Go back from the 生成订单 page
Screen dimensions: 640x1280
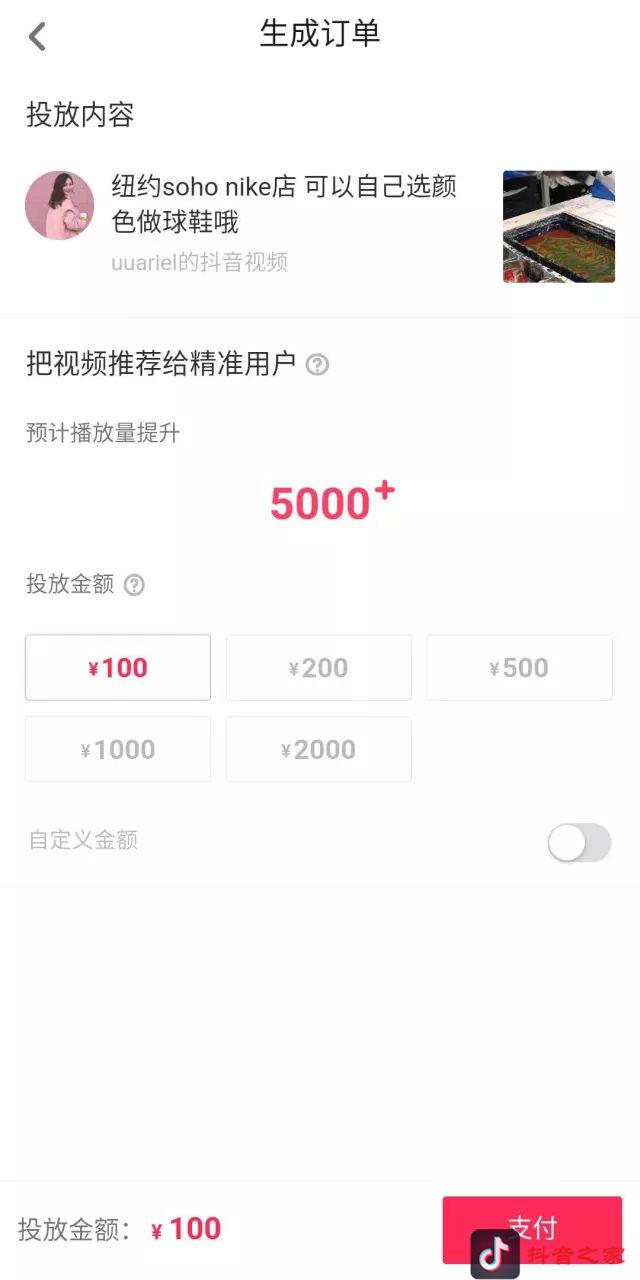coord(37,37)
